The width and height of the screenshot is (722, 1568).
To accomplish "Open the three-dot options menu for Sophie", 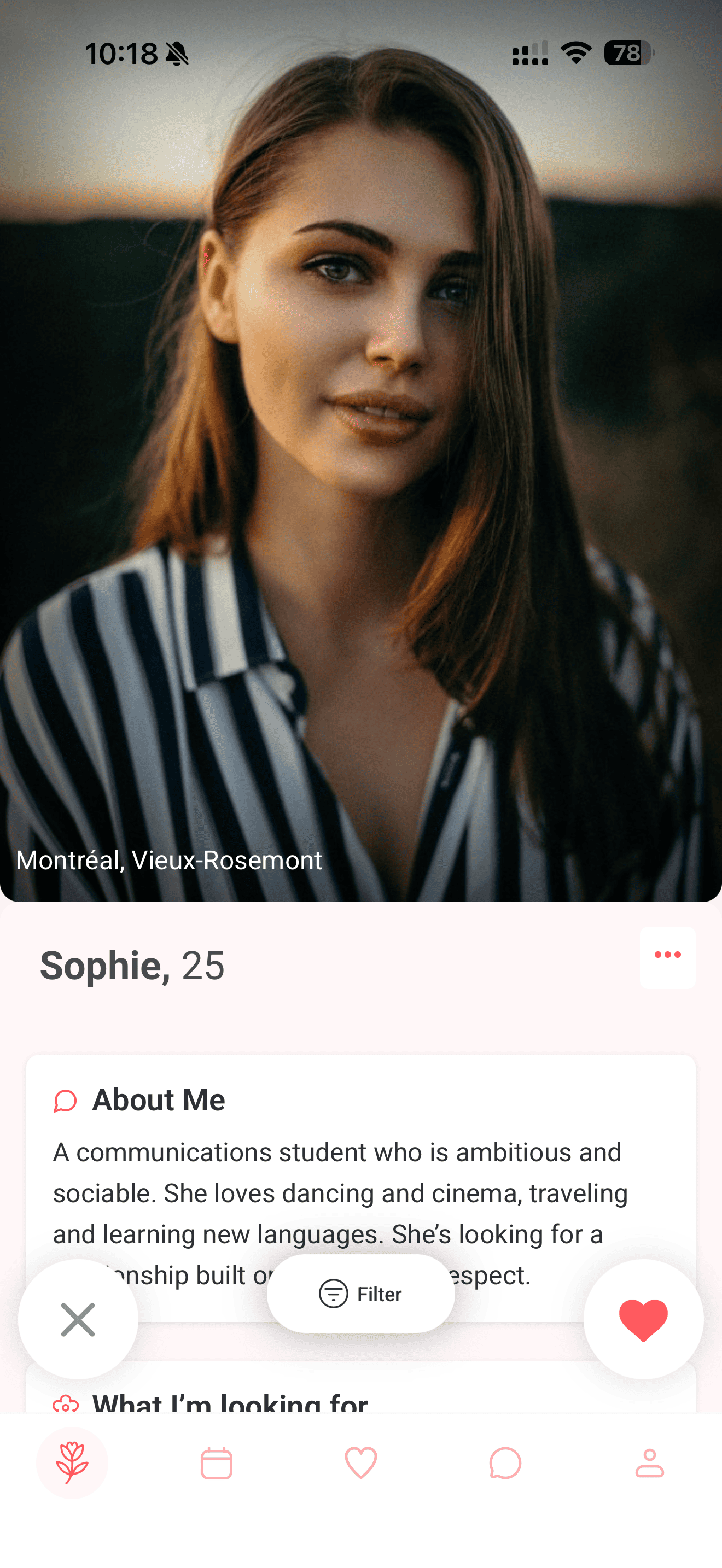I will (x=667, y=957).
